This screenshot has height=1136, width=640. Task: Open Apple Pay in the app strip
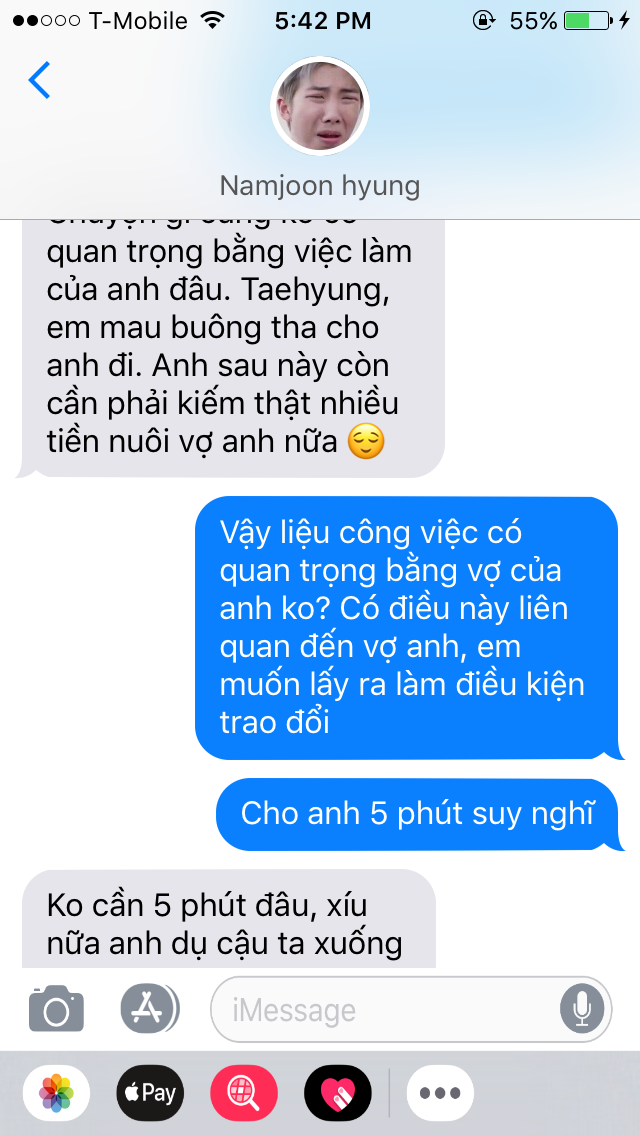pyautogui.click(x=149, y=1093)
